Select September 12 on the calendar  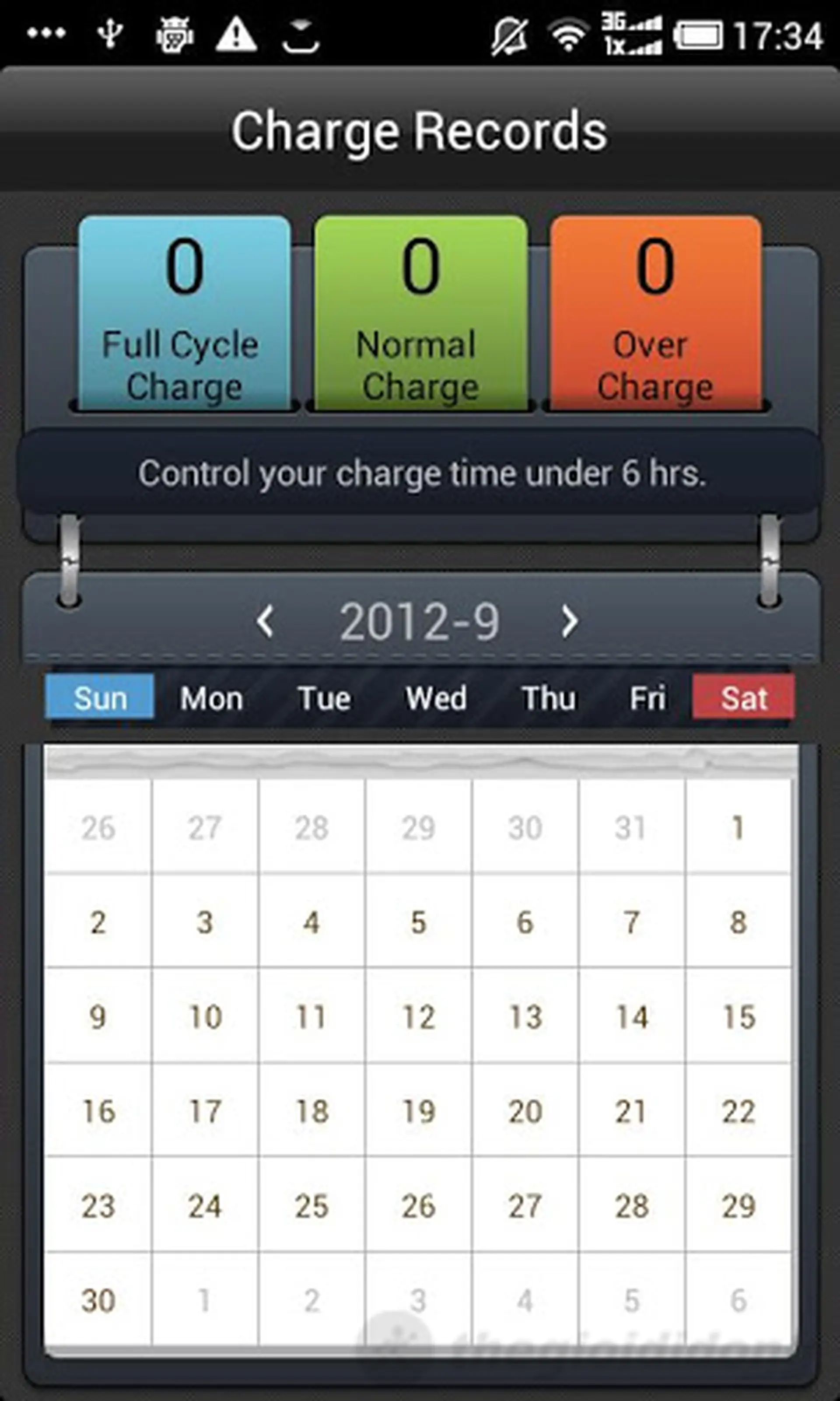click(x=418, y=1016)
